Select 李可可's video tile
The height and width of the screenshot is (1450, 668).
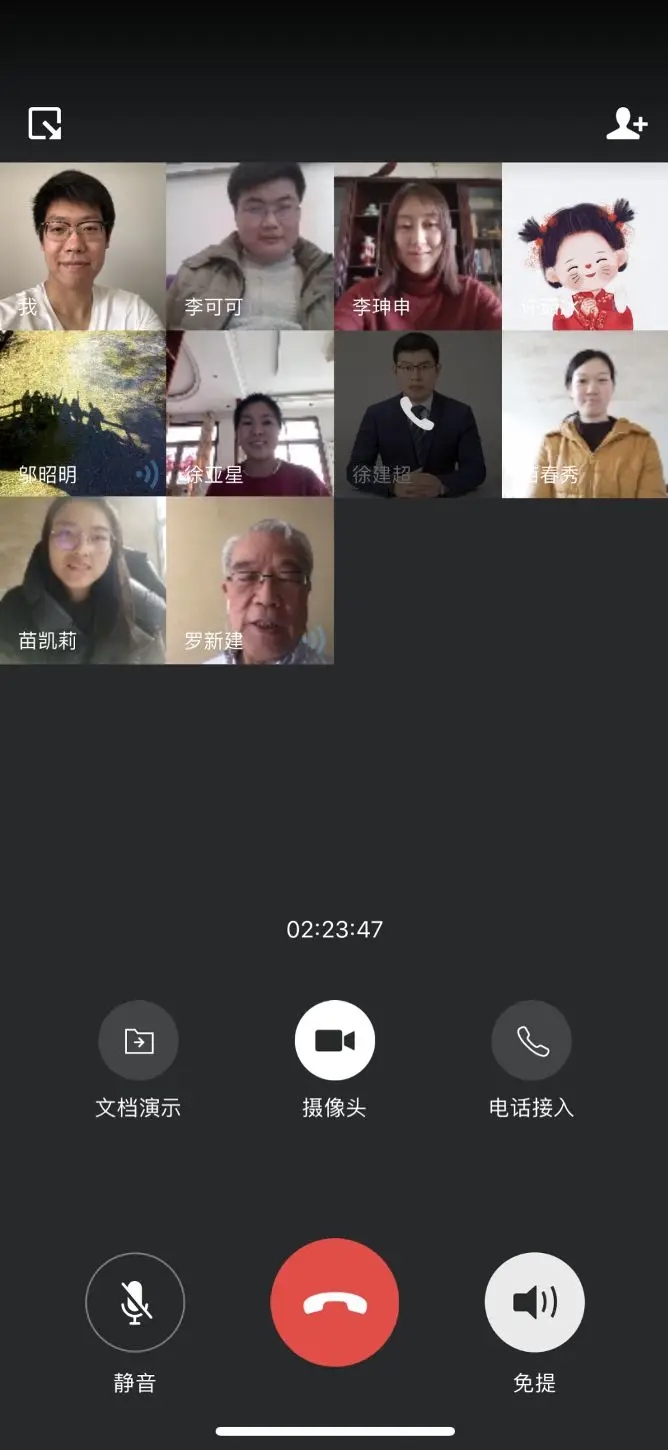coord(250,246)
